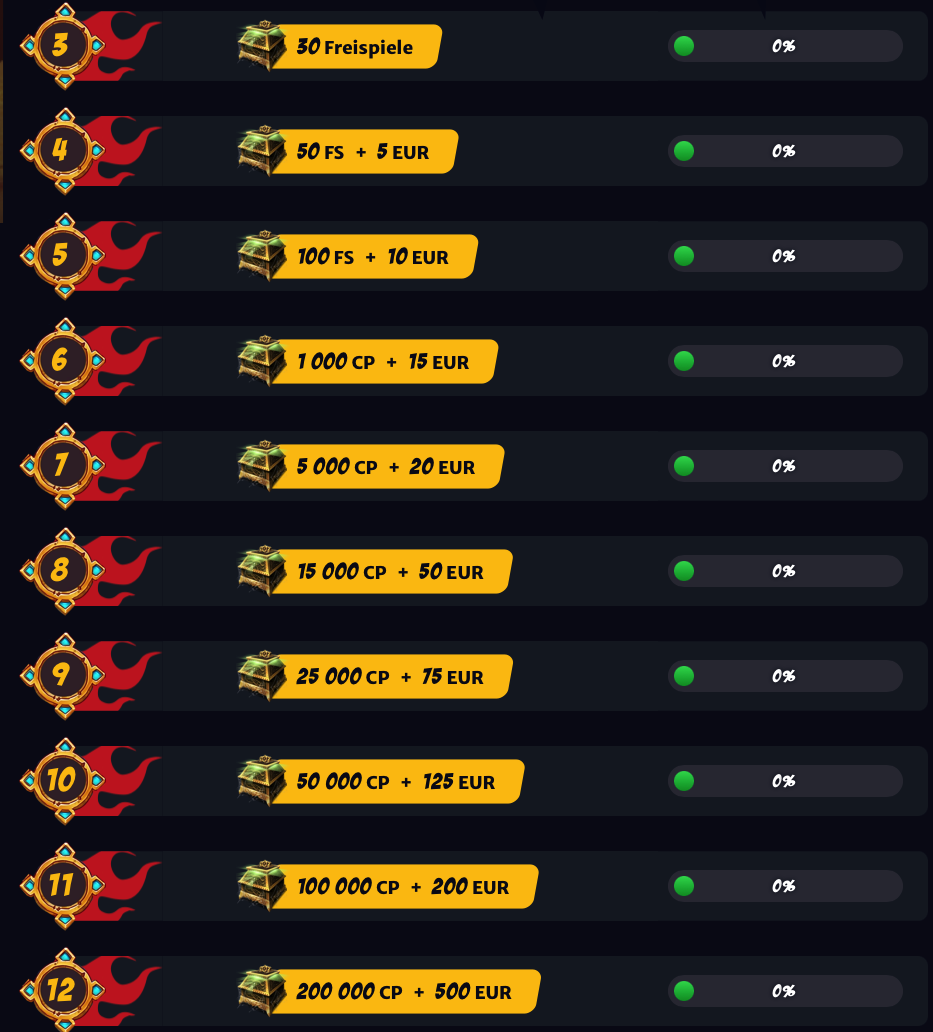
Task: Open the treasure chest next to 200 000 CP
Action: click(261, 991)
